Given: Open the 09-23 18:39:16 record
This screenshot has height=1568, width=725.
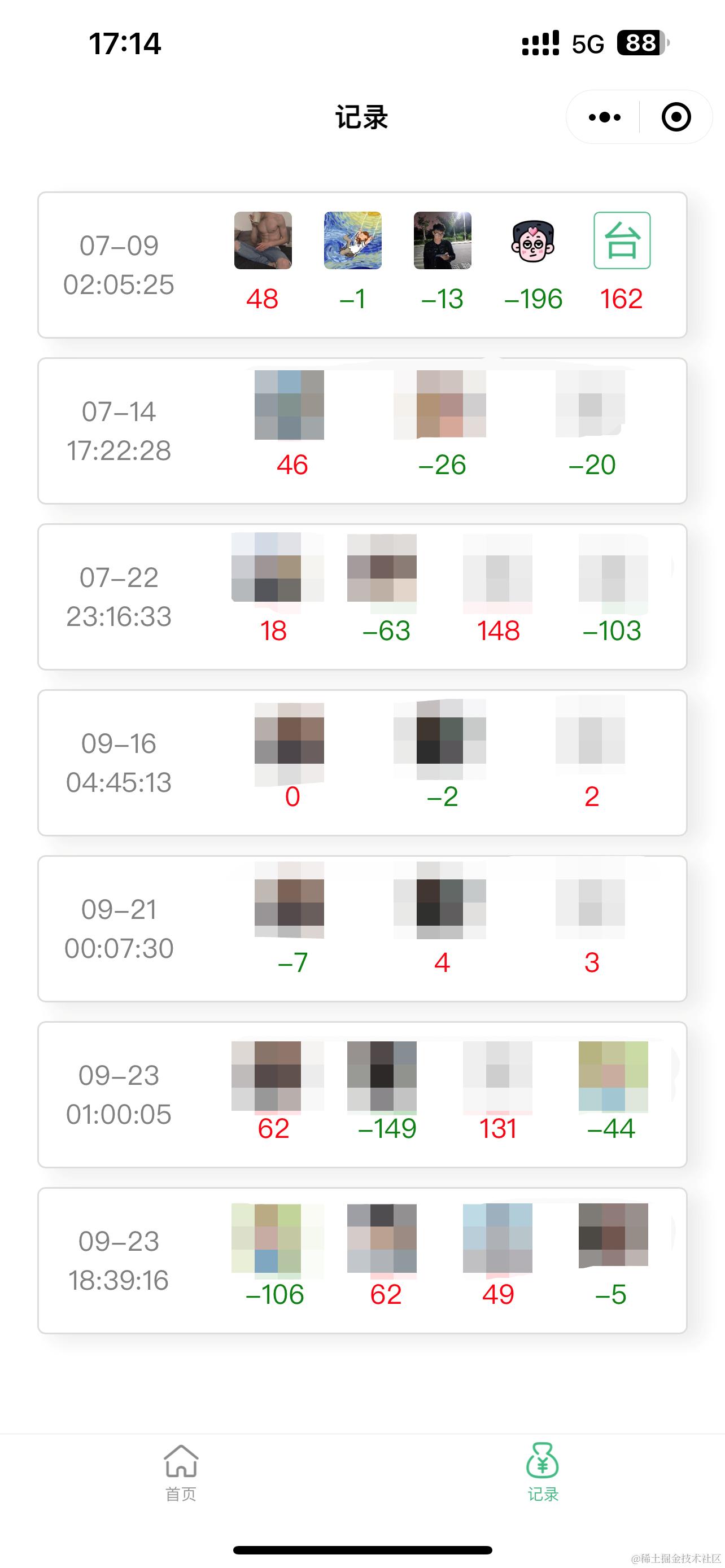Looking at the screenshot, I should 119,1260.
